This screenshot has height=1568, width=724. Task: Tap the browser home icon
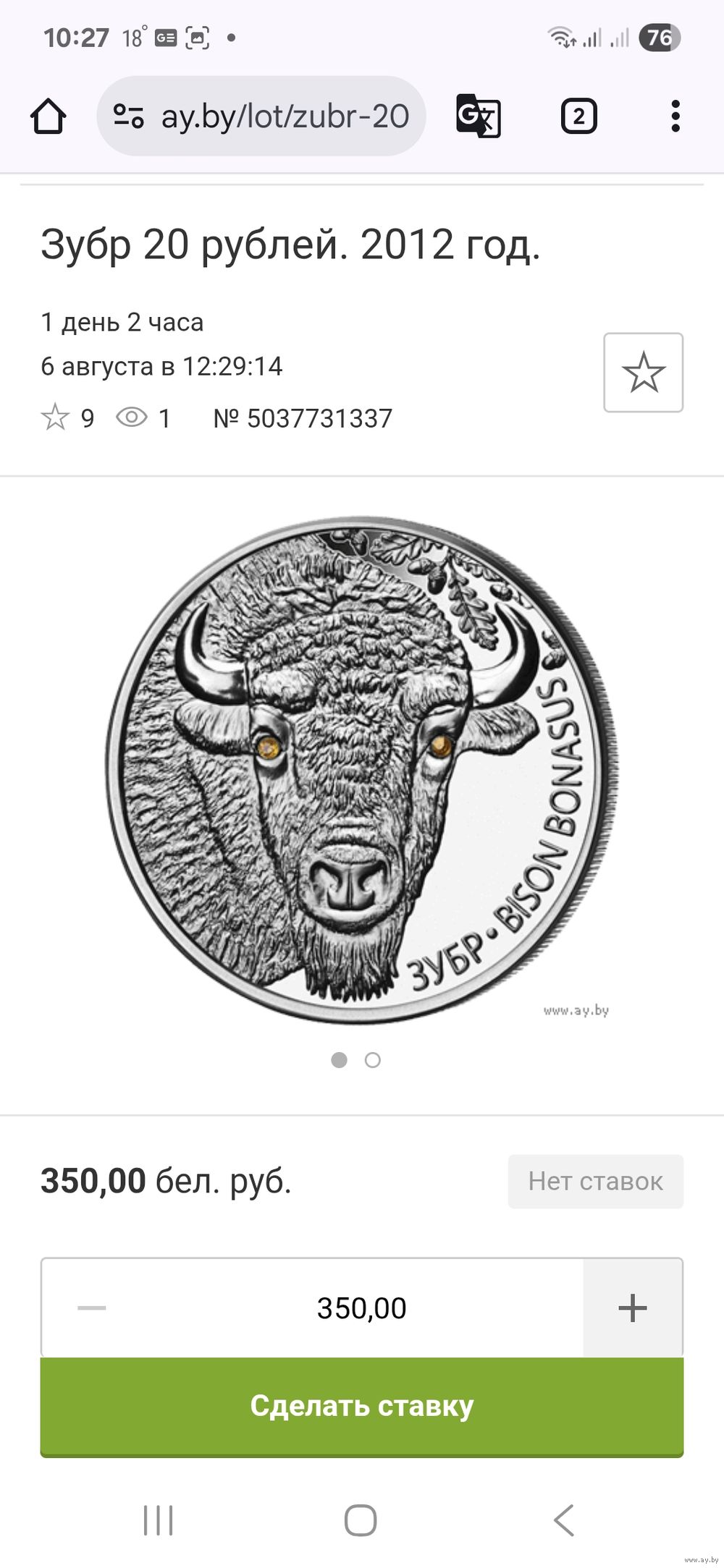tap(49, 116)
